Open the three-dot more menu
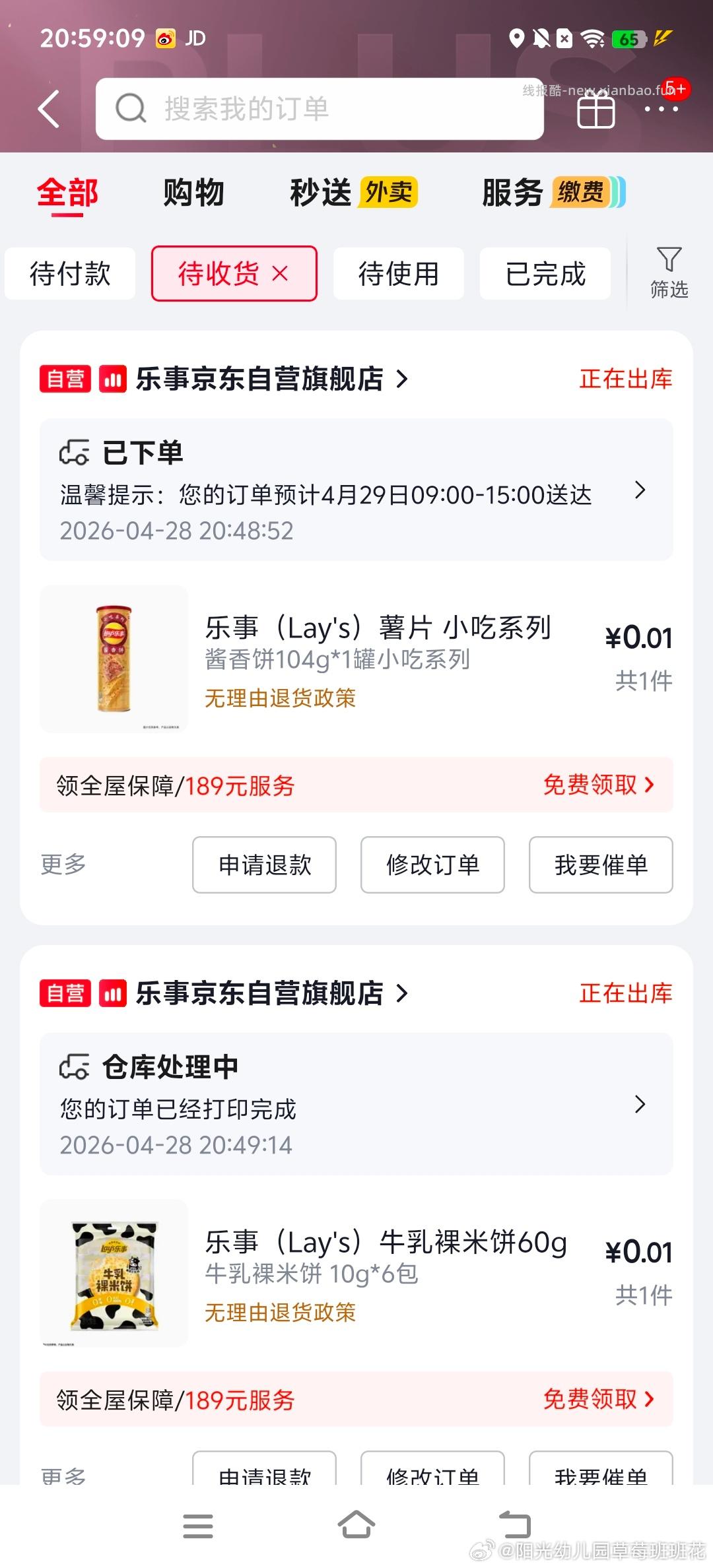The image size is (713, 1568). coord(662,109)
